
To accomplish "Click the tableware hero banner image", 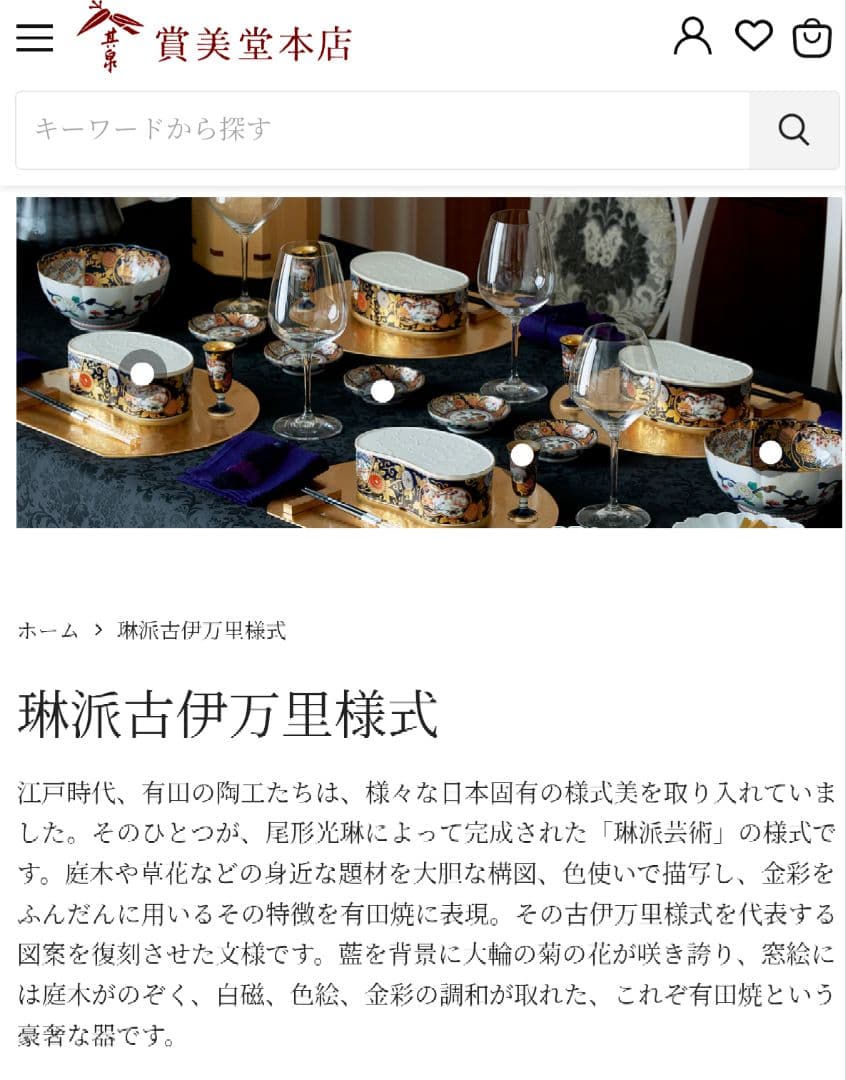I will click(x=423, y=360).
